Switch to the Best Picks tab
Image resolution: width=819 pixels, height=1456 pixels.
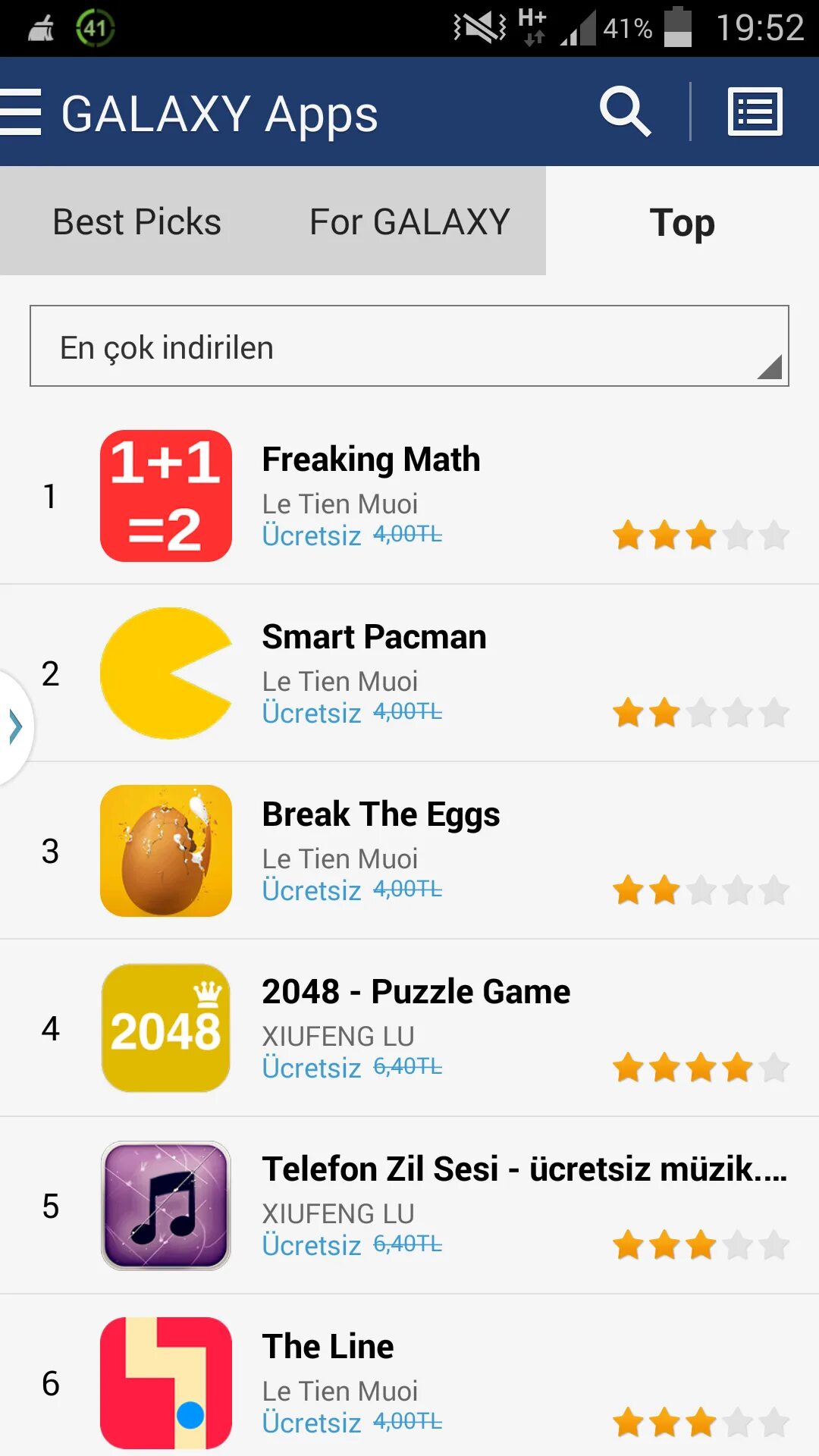(136, 221)
